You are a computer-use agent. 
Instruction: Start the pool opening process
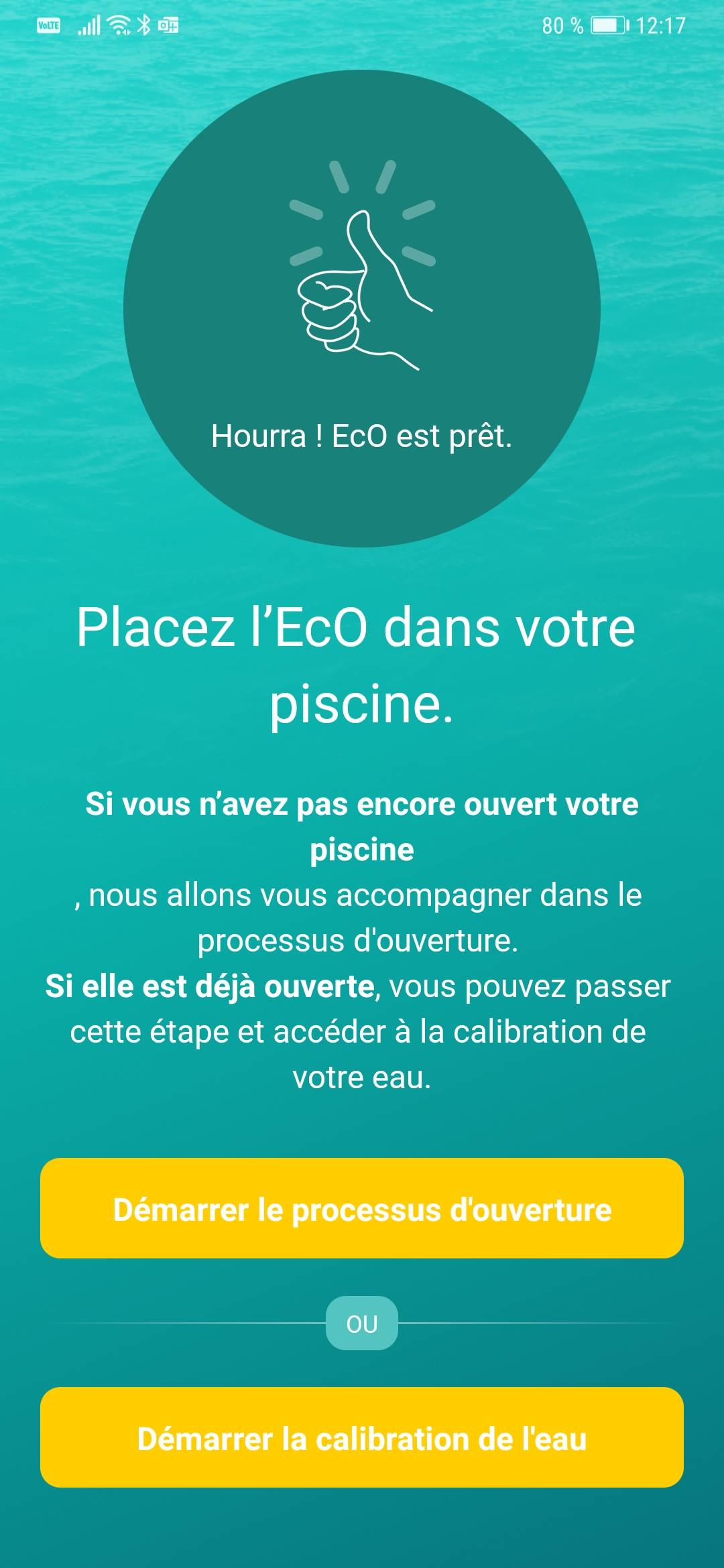[362, 1209]
